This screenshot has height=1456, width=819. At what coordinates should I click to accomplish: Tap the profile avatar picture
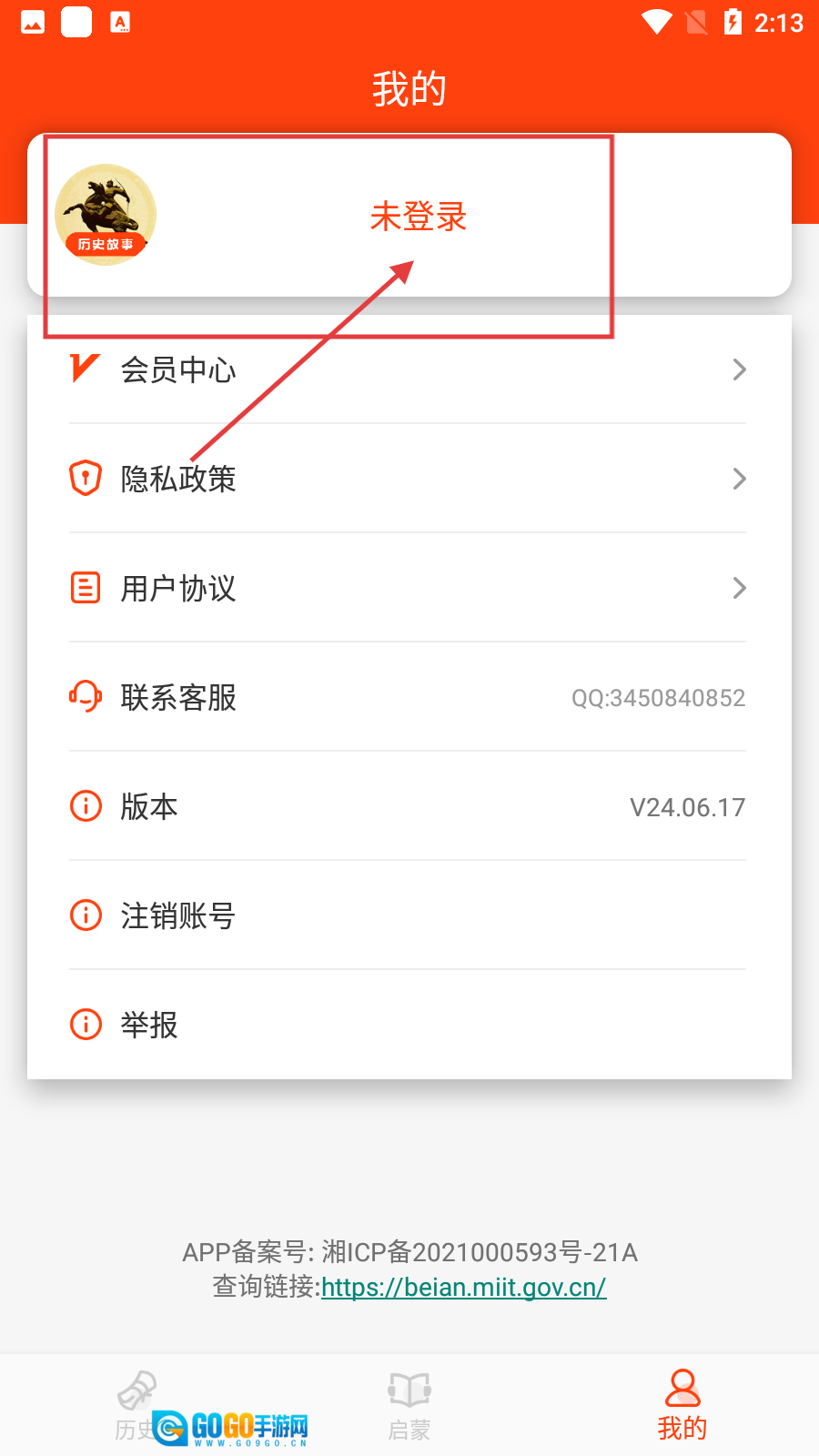106,215
